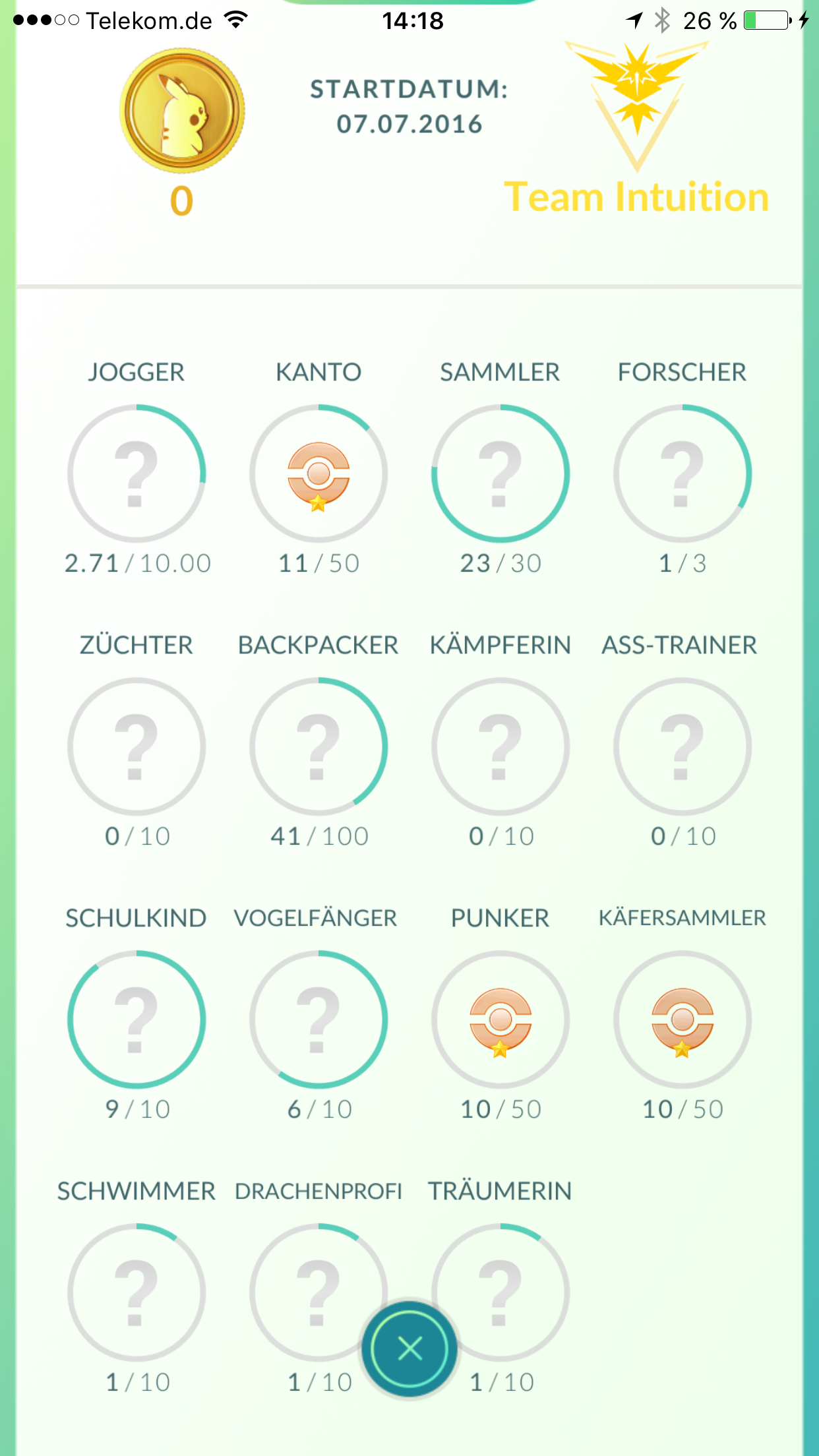This screenshot has height=1456, width=819.
Task: Tap the Züchter medal
Action: [x=136, y=746]
